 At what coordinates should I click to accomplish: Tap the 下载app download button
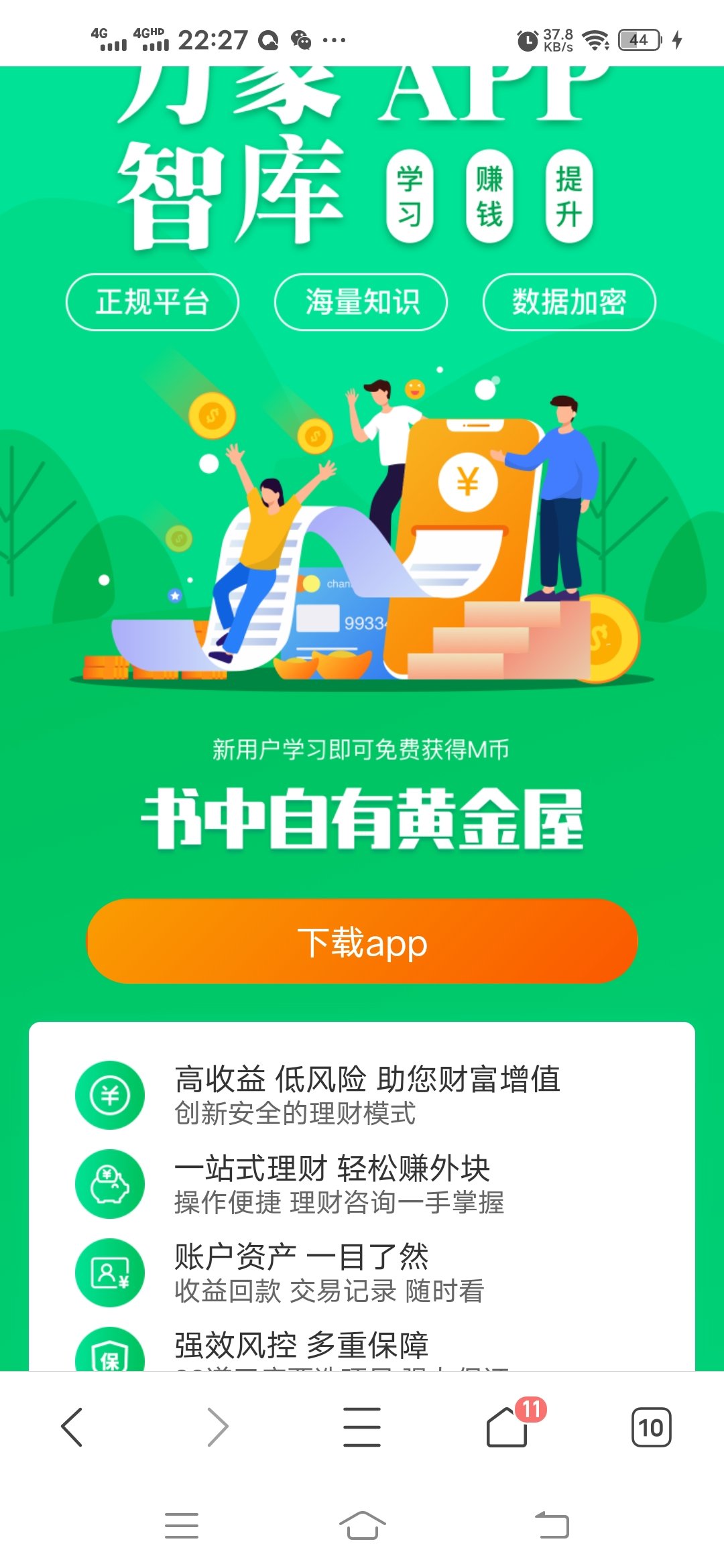tap(362, 941)
